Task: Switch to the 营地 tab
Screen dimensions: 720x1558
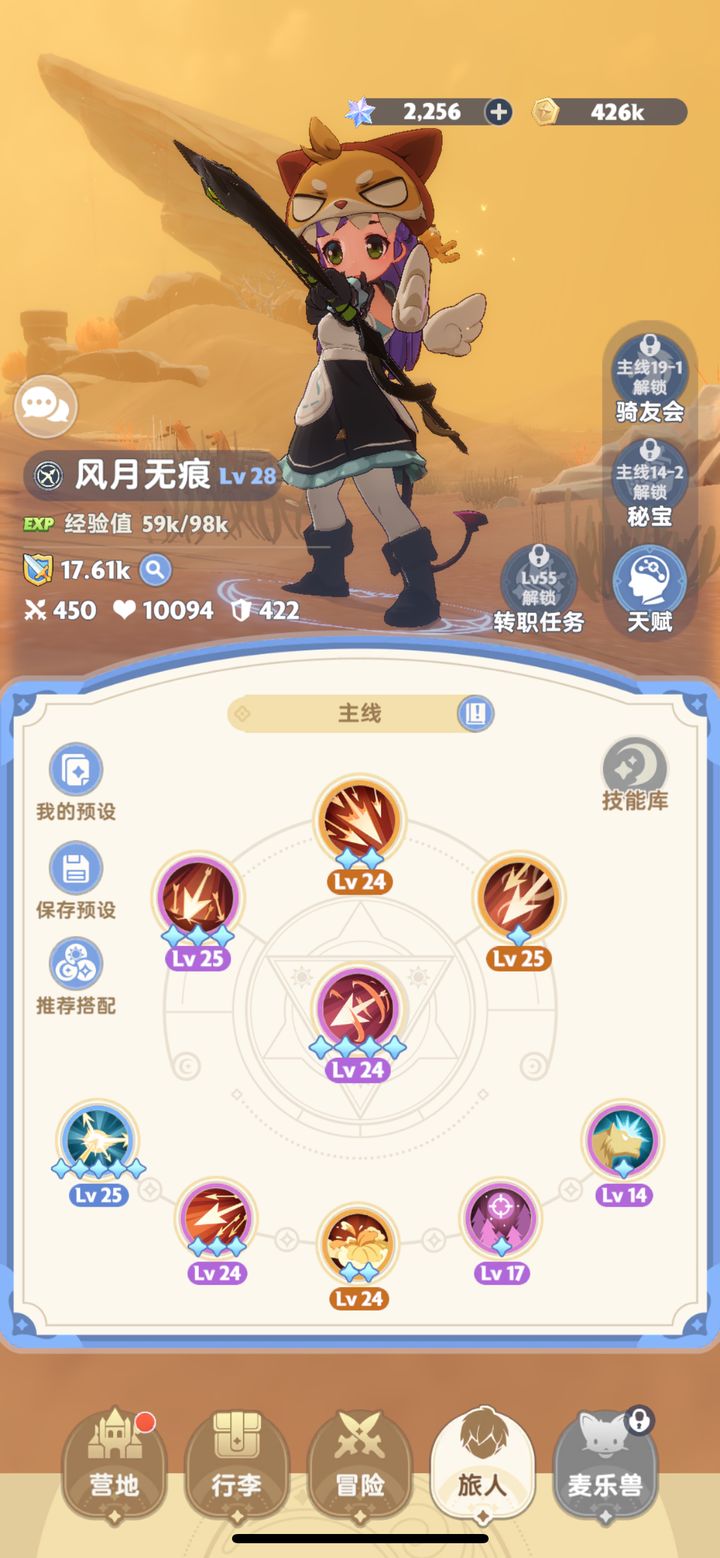Action: coord(114,1468)
